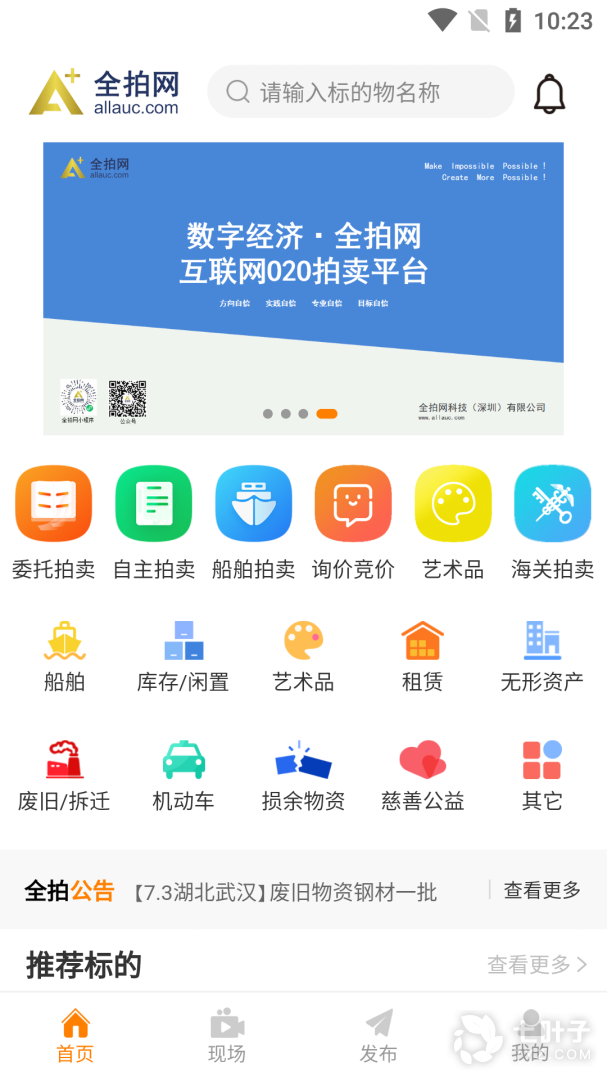Screen dimensions: 607x1080
Task: Switch to the 发布 tab
Action: [x=378, y=1036]
